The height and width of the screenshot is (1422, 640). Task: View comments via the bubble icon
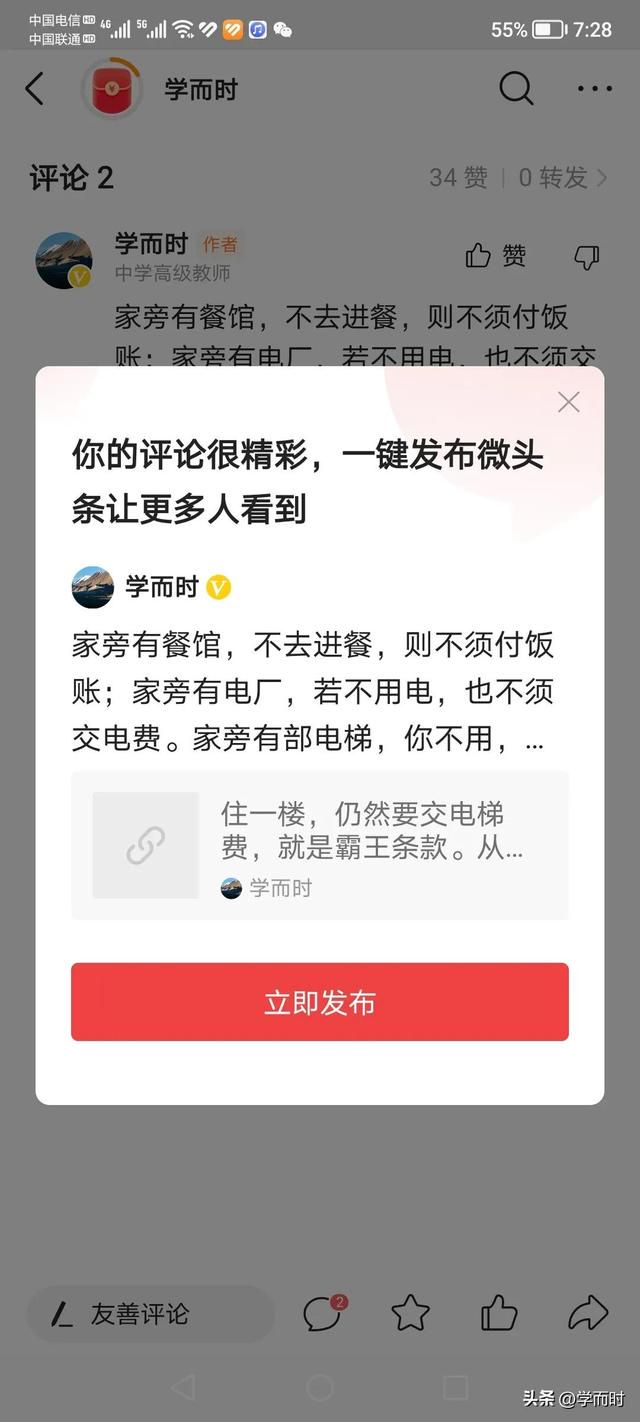[322, 1313]
